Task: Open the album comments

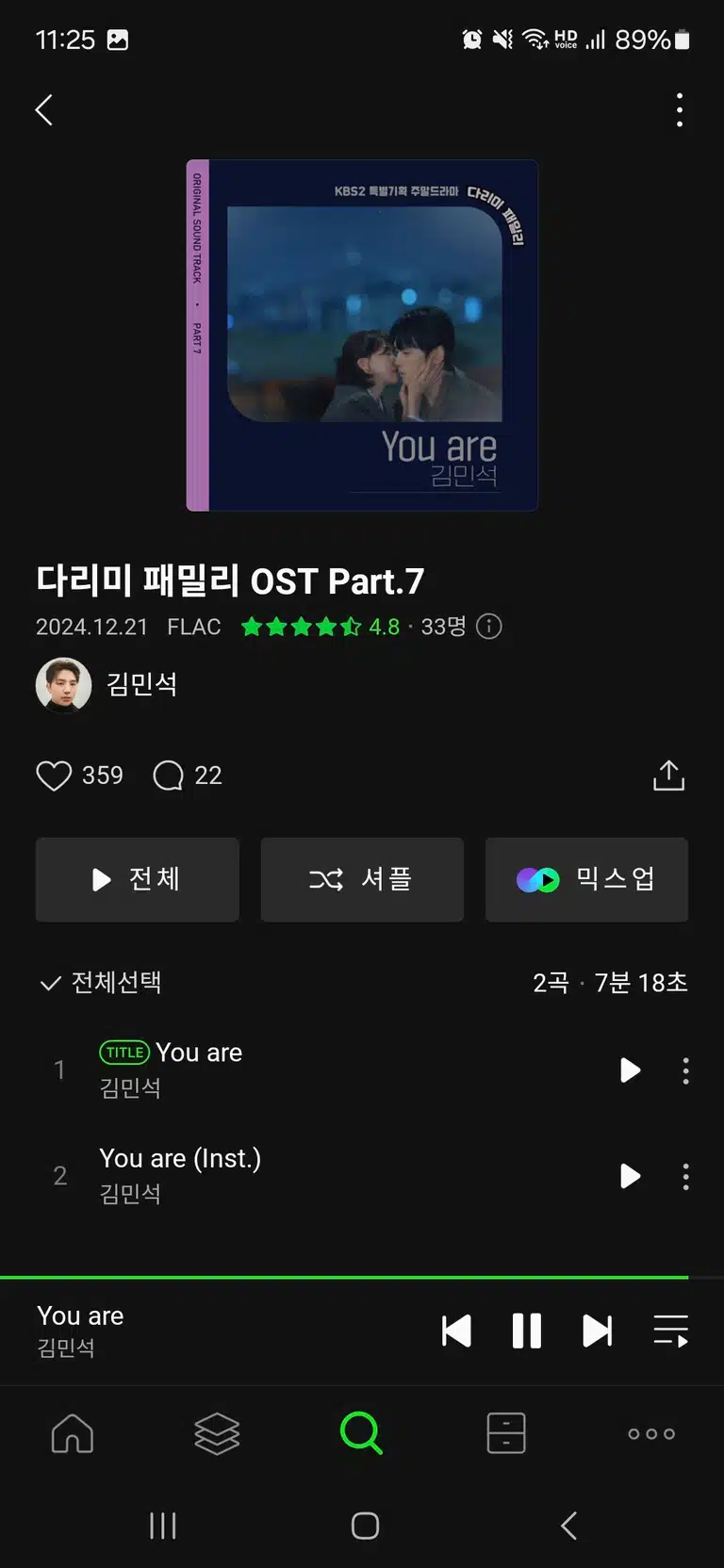Action: [x=168, y=776]
